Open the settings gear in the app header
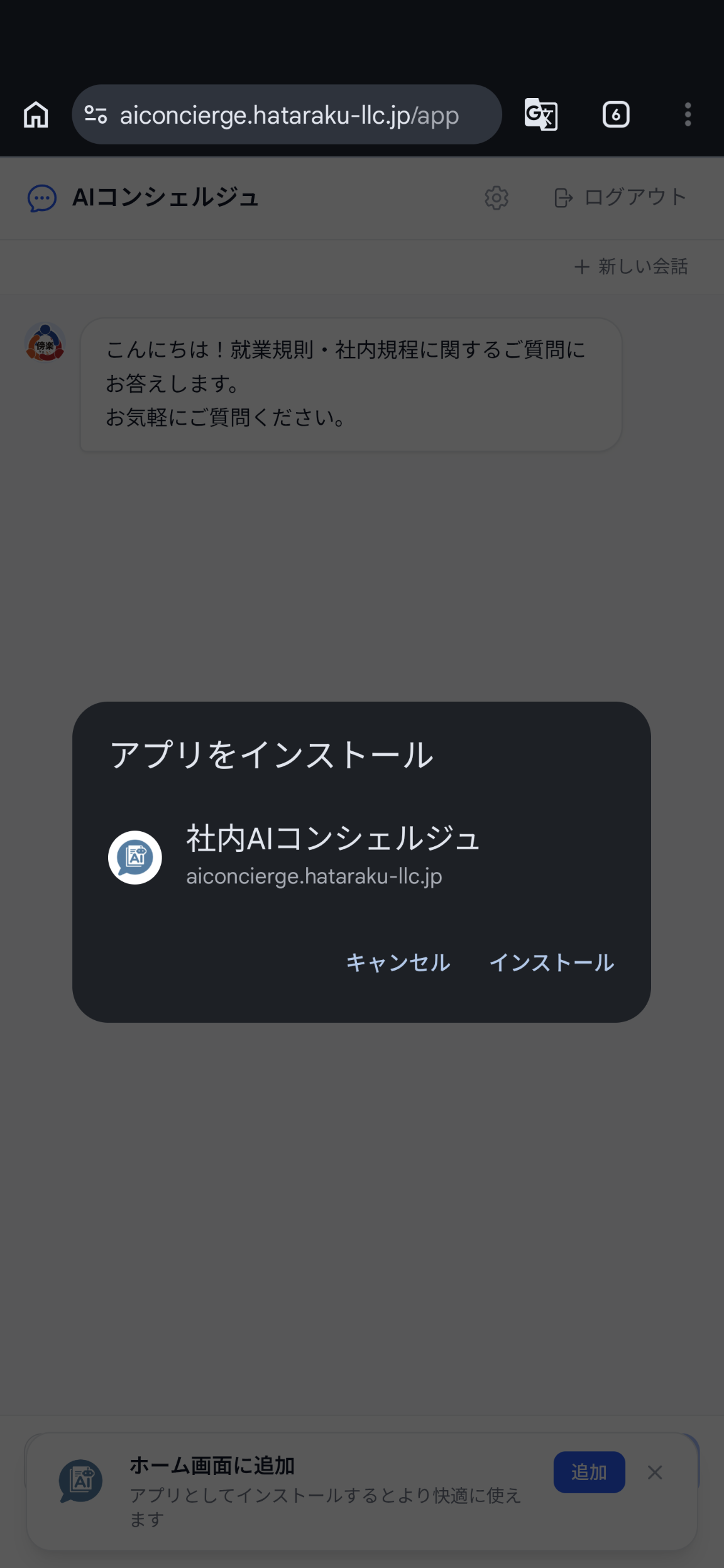724x1568 pixels. click(x=496, y=198)
